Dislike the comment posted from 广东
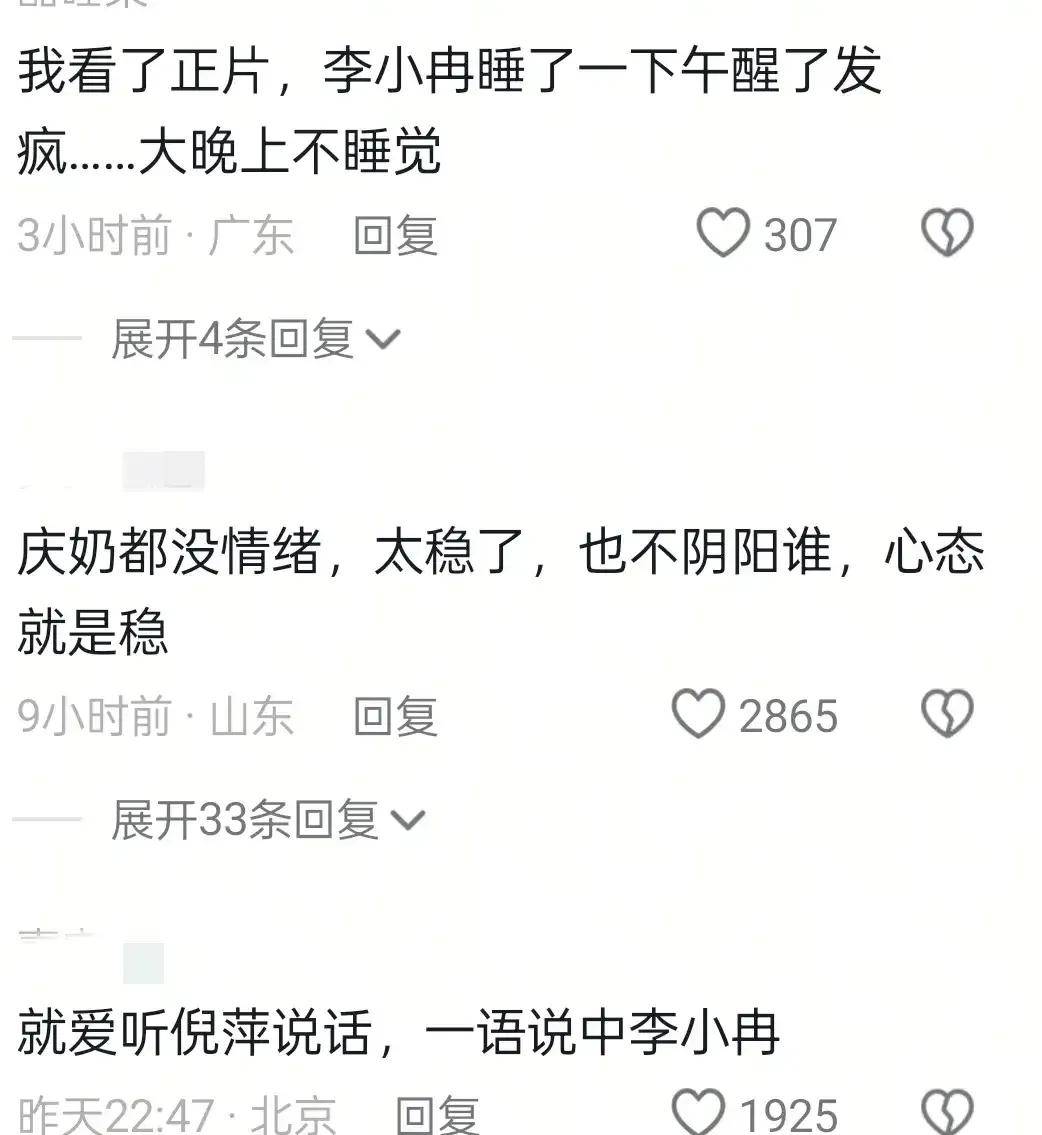 click(945, 235)
